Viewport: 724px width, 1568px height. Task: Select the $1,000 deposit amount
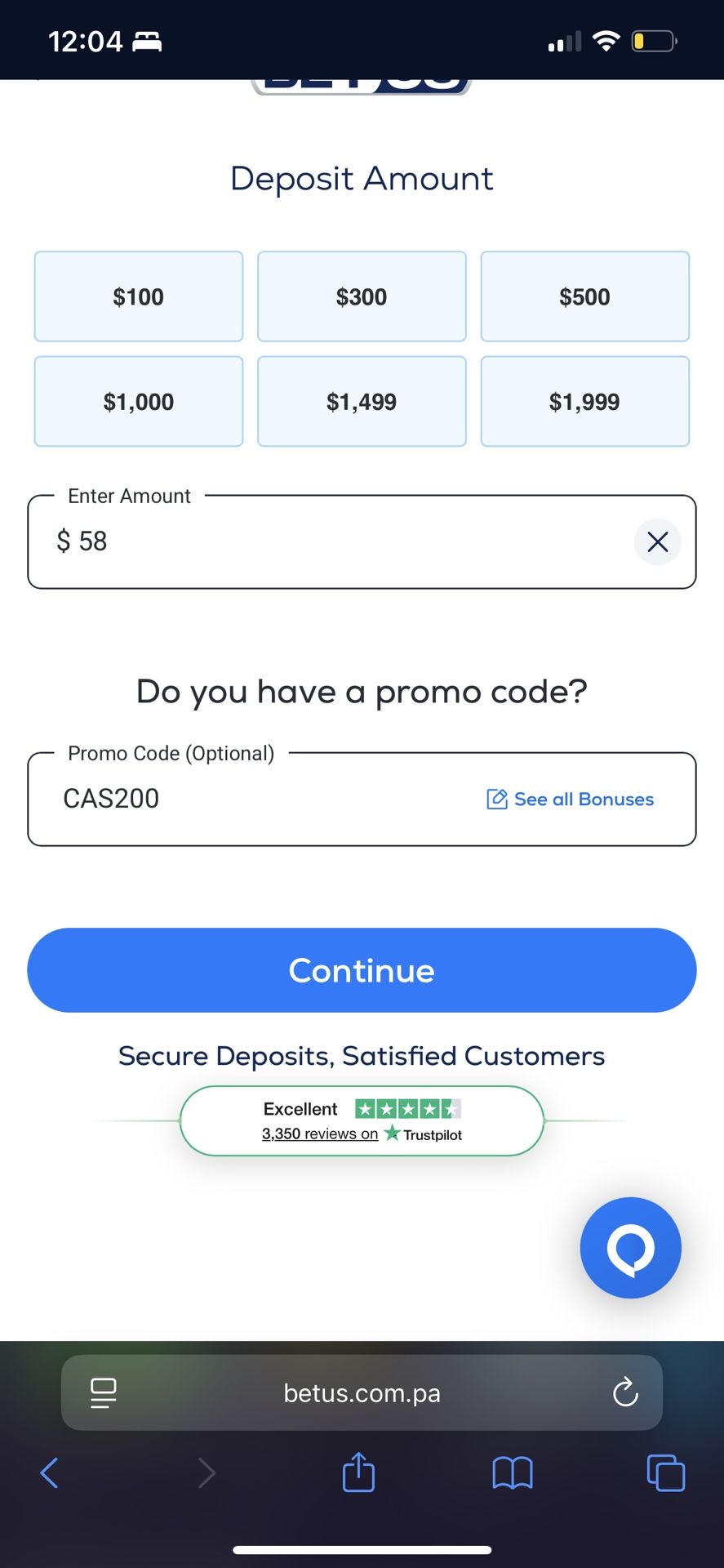(139, 401)
